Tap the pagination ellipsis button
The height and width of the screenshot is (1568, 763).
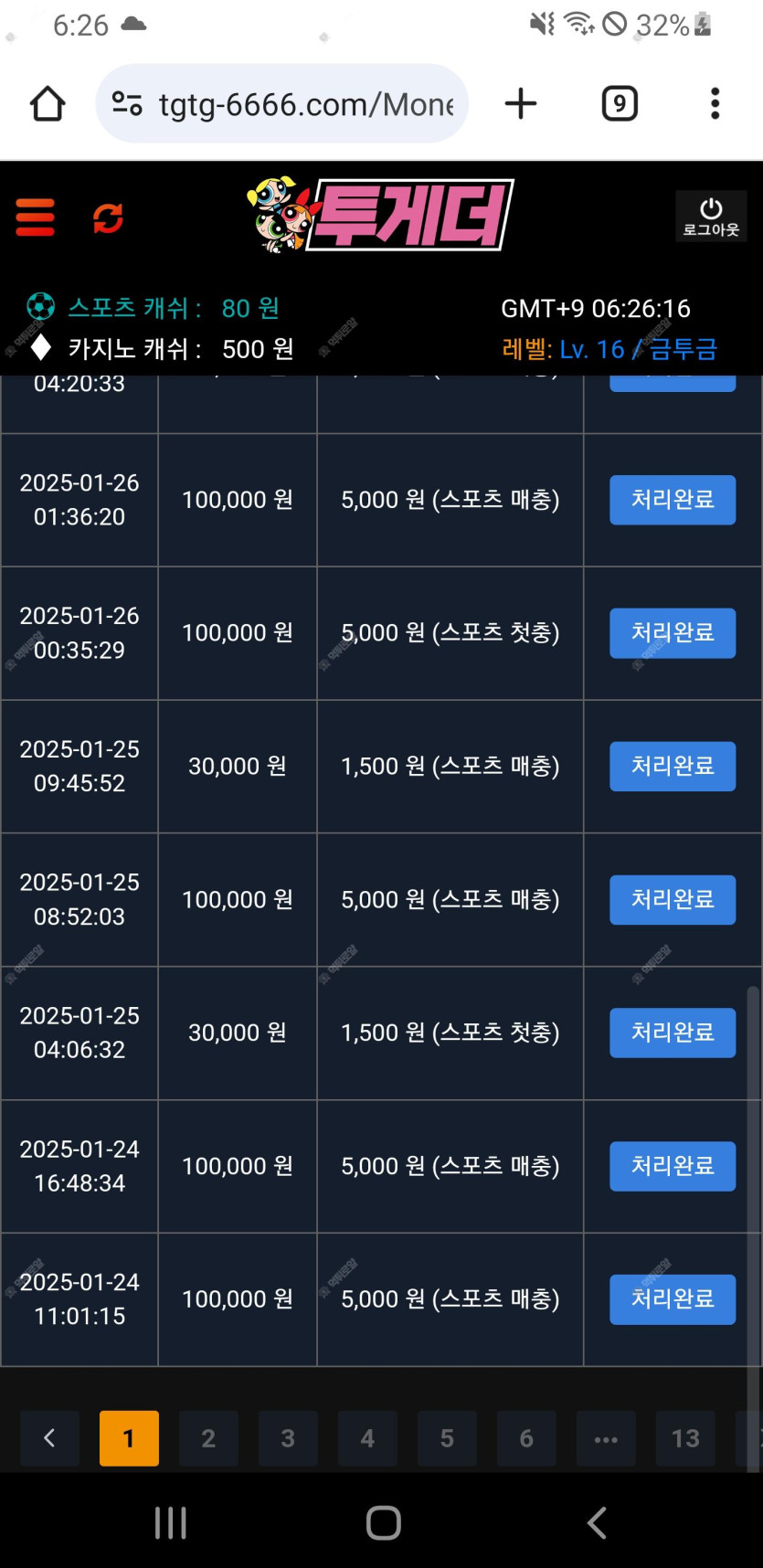(606, 1438)
